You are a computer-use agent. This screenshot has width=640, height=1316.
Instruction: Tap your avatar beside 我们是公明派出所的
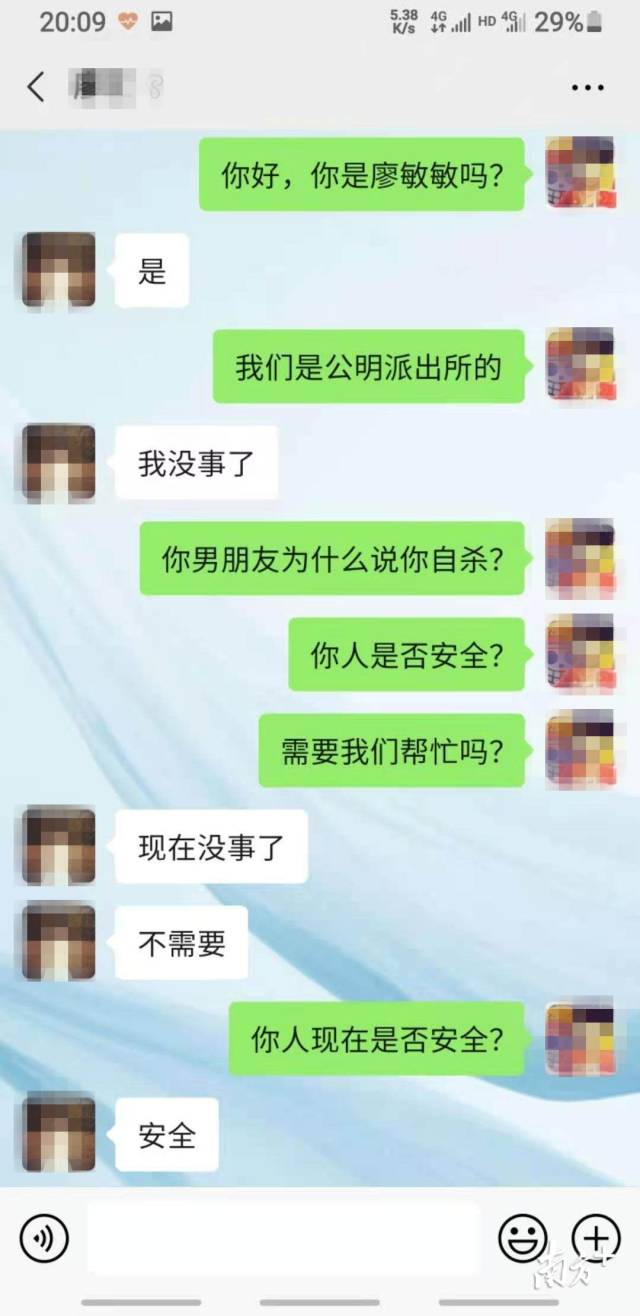point(580,366)
